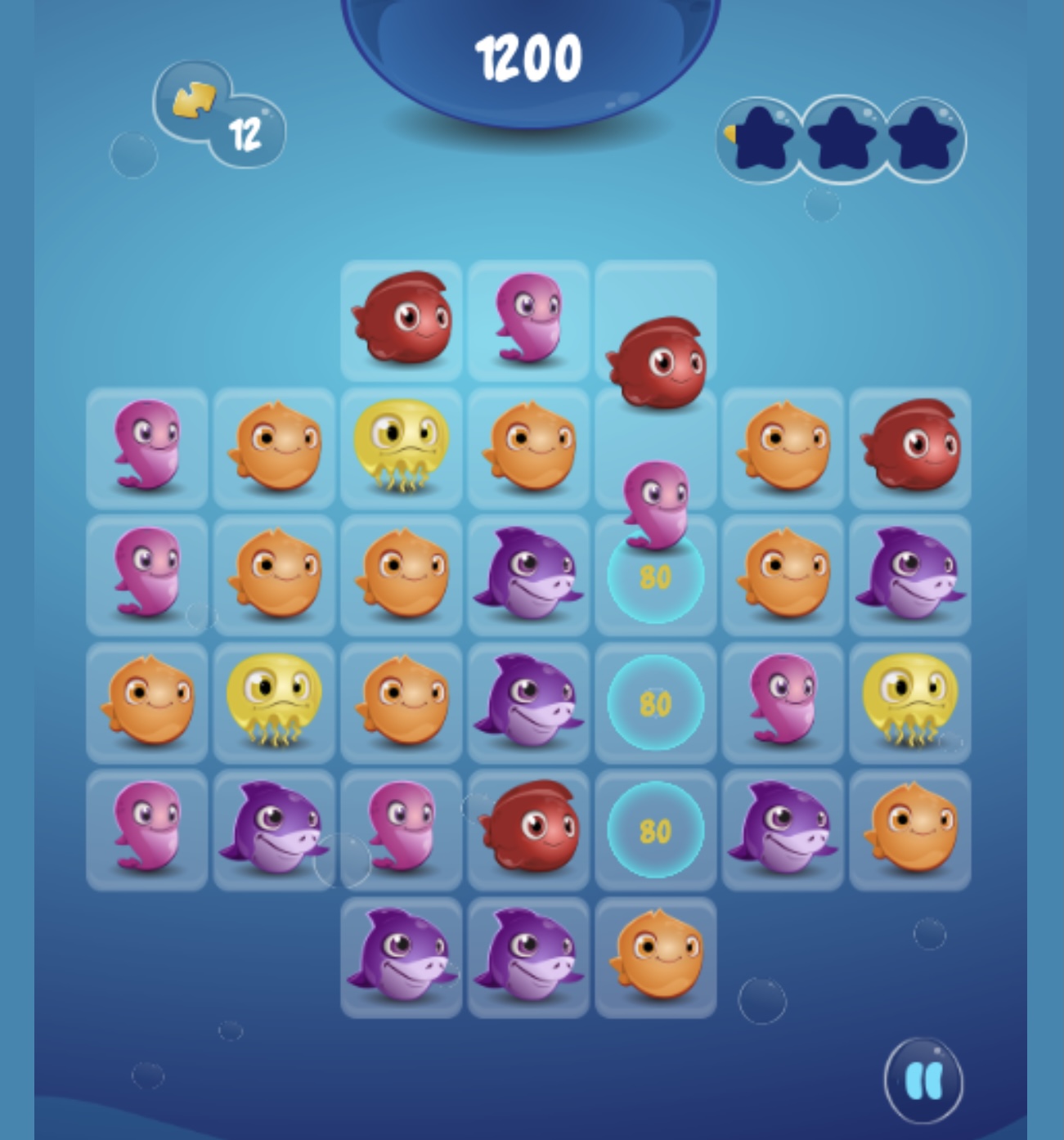The image size is (1064, 1140).
Task: Tap the orange fish in the bottom row
Action: coord(656,955)
